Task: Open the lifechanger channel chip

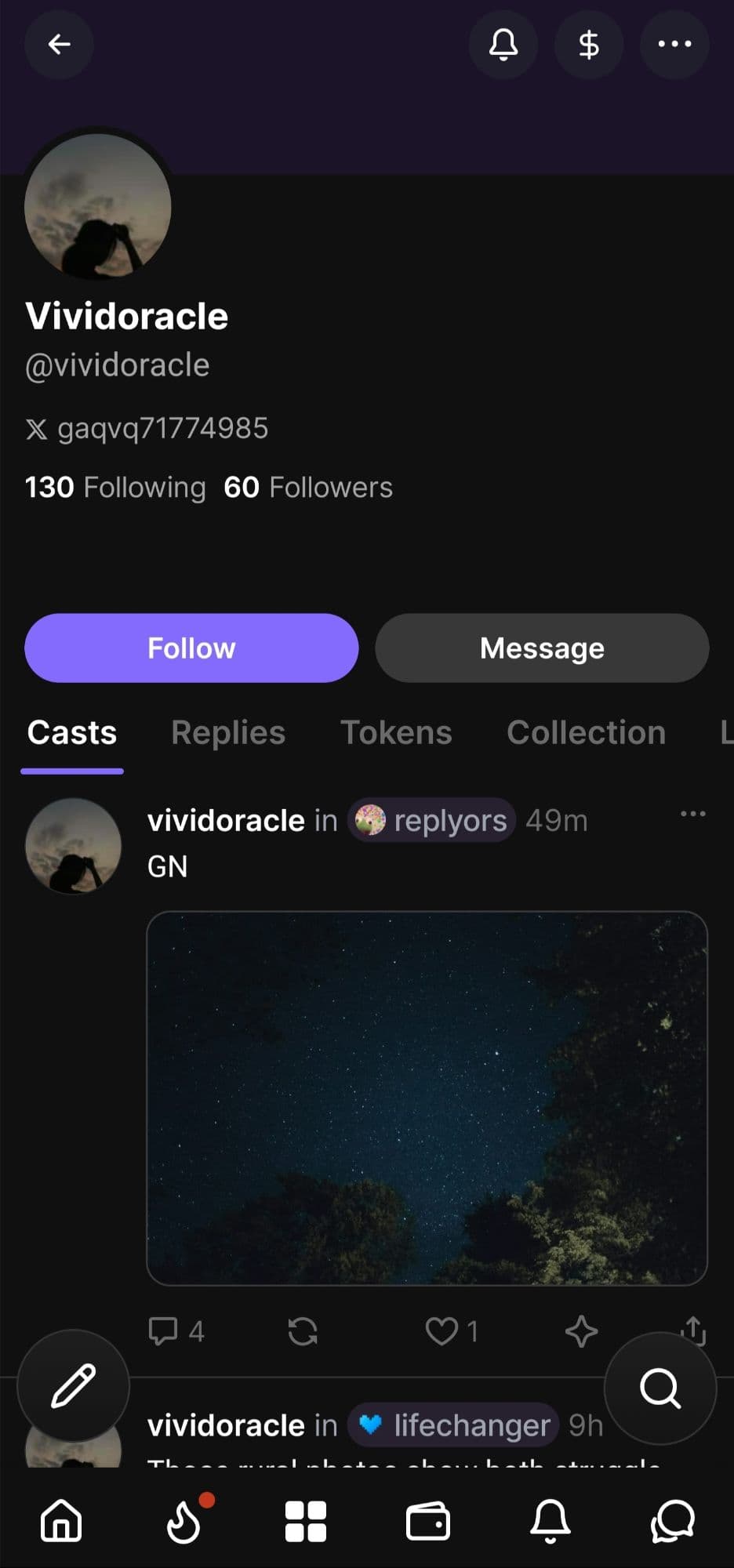Action: pyautogui.click(x=453, y=1425)
